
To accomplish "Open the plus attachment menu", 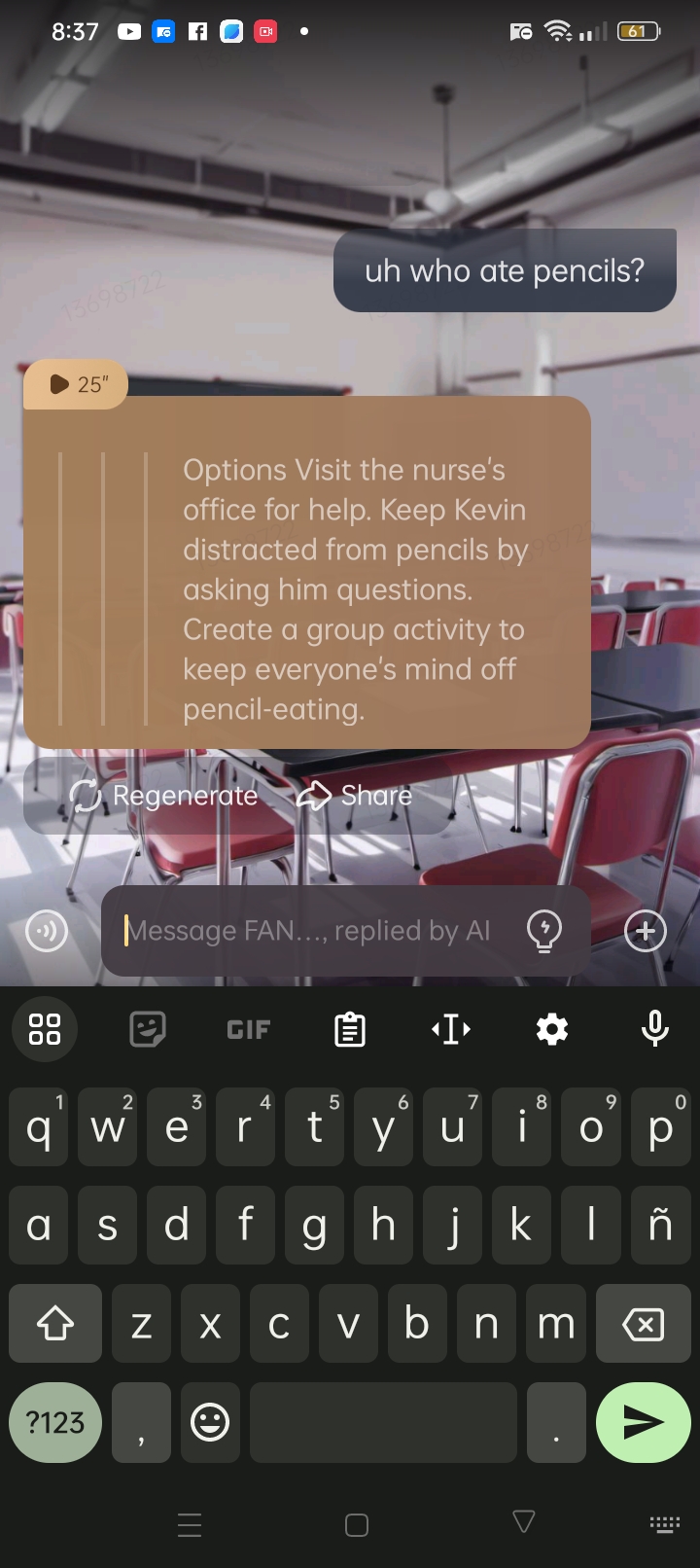I will point(645,931).
